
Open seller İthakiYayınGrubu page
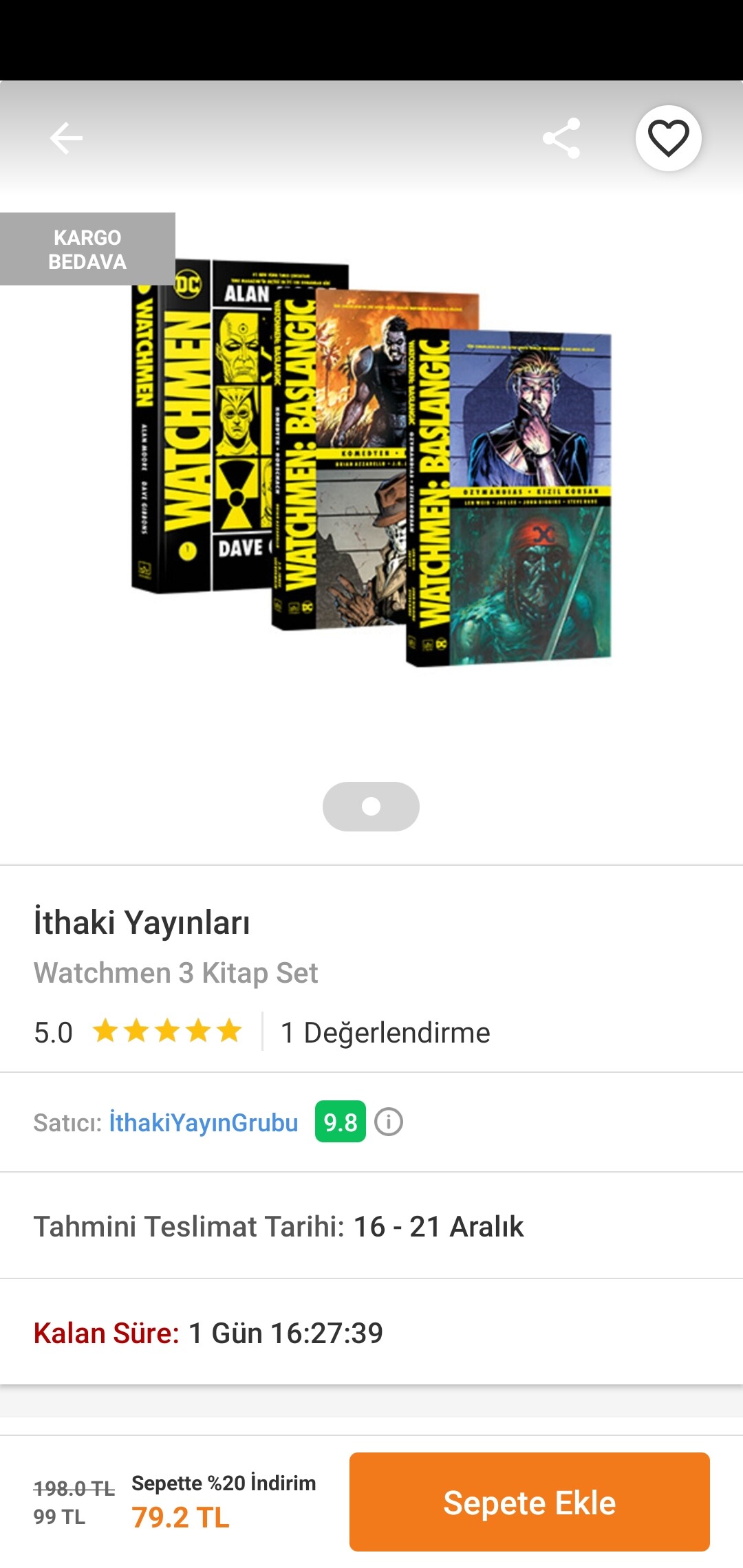pyautogui.click(x=204, y=1122)
